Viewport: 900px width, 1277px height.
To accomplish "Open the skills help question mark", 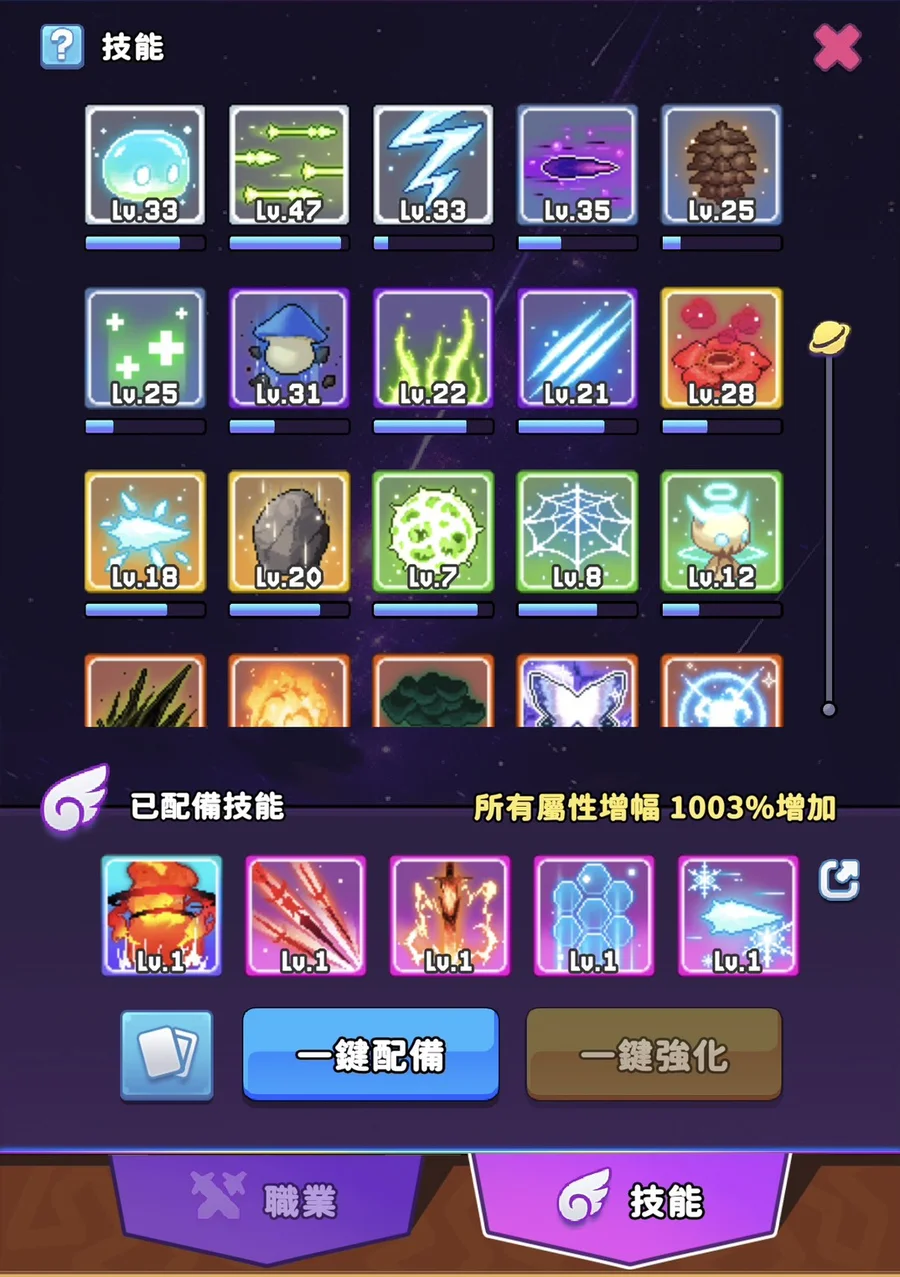I will click(62, 47).
